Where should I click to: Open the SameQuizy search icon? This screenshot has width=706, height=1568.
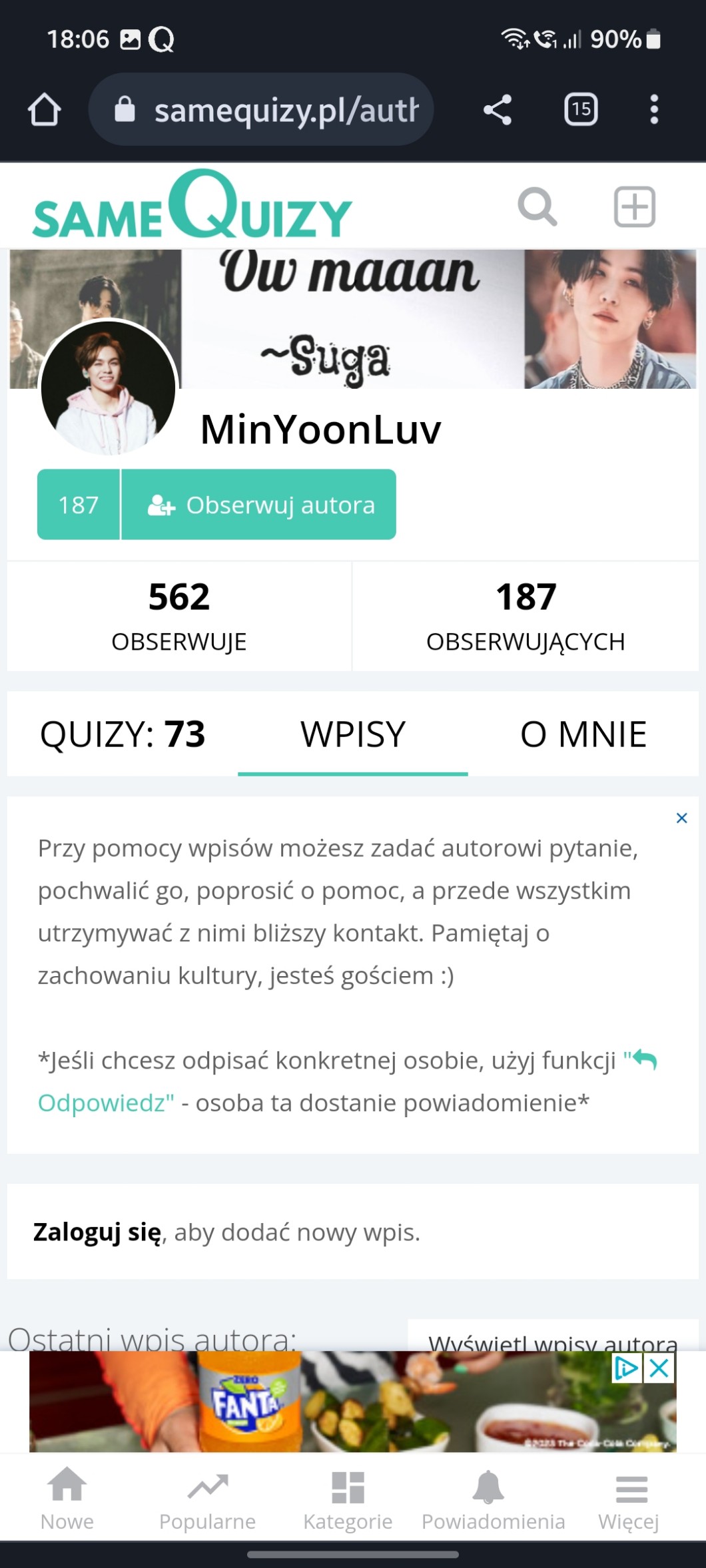click(x=537, y=206)
